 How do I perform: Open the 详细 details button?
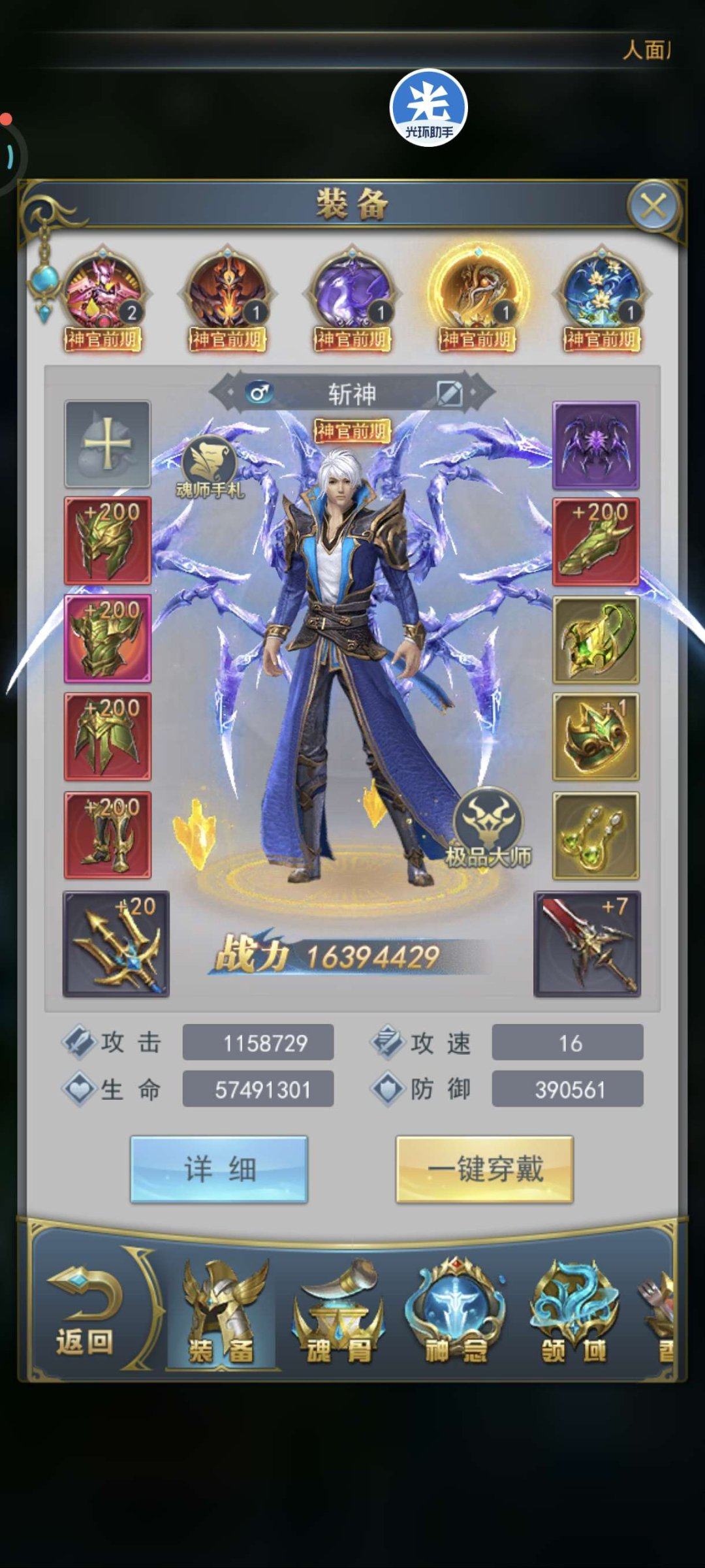click(219, 1169)
